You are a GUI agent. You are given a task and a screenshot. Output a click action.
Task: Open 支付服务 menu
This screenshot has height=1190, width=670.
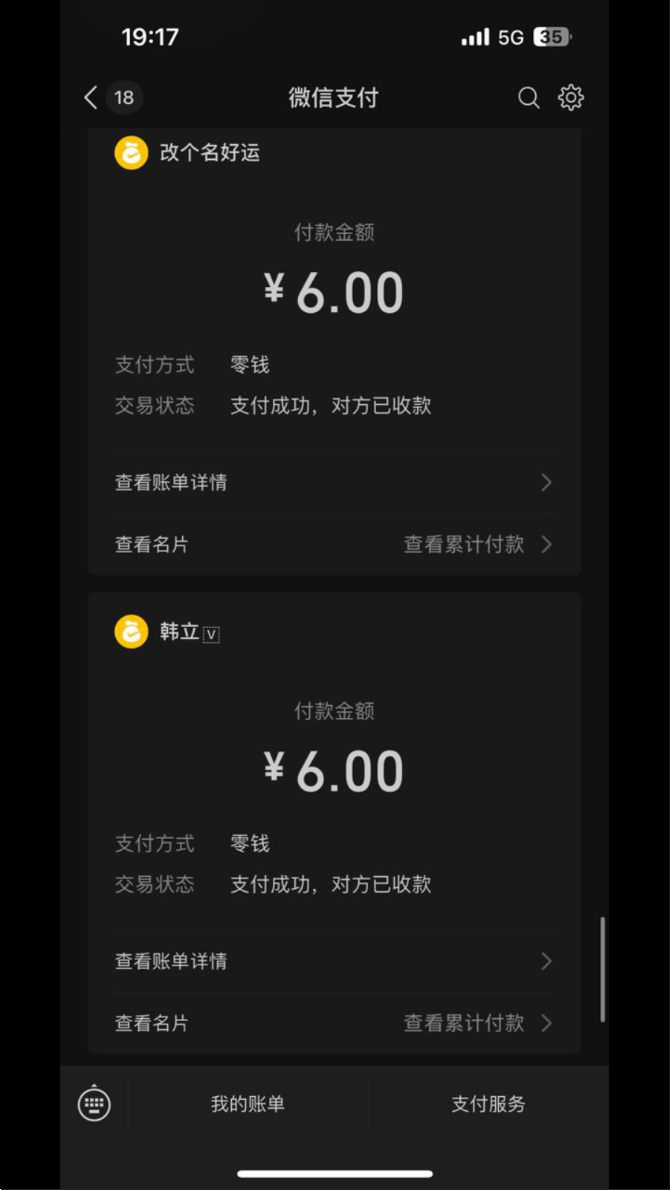(488, 1104)
